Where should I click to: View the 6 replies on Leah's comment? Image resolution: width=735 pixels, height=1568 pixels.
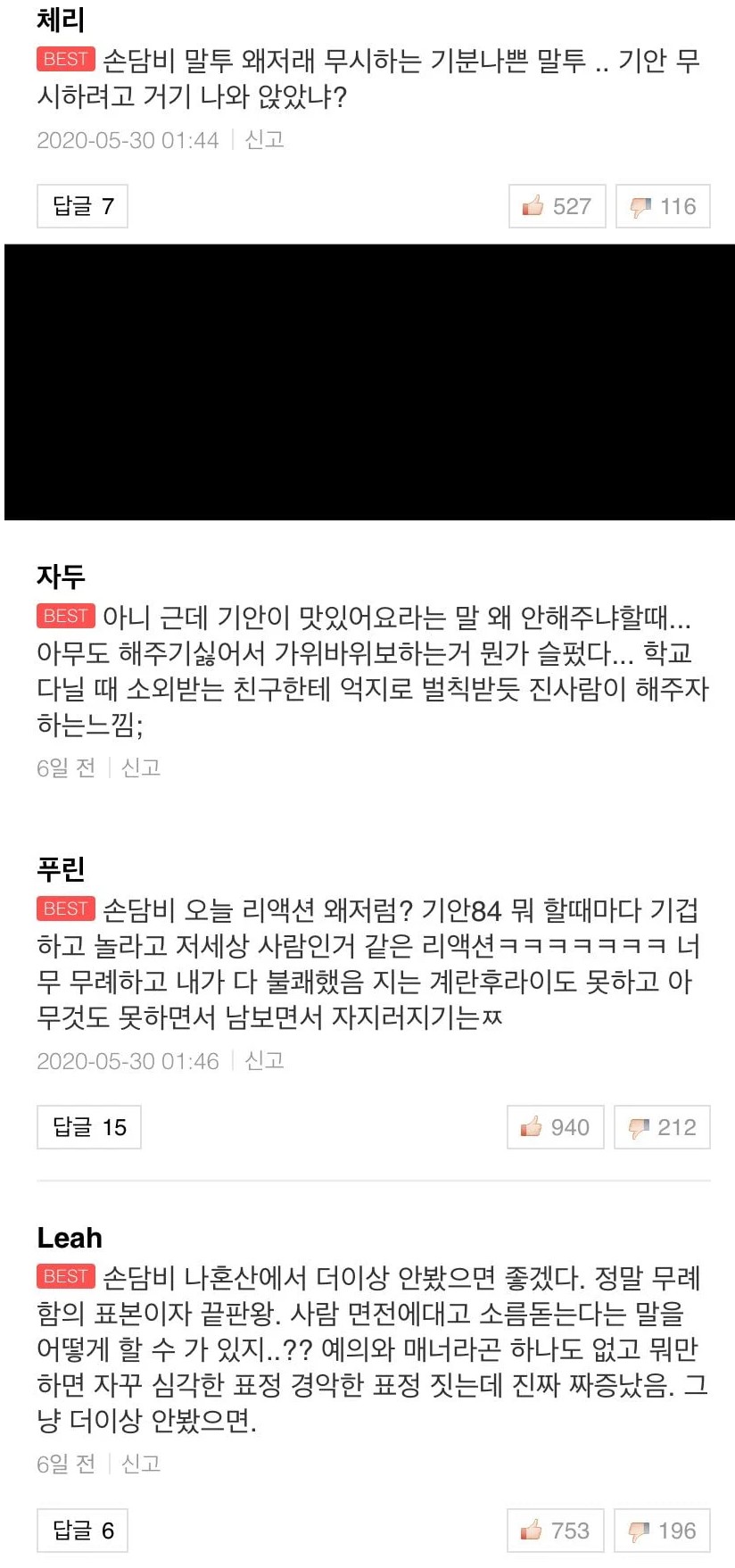82,1531
